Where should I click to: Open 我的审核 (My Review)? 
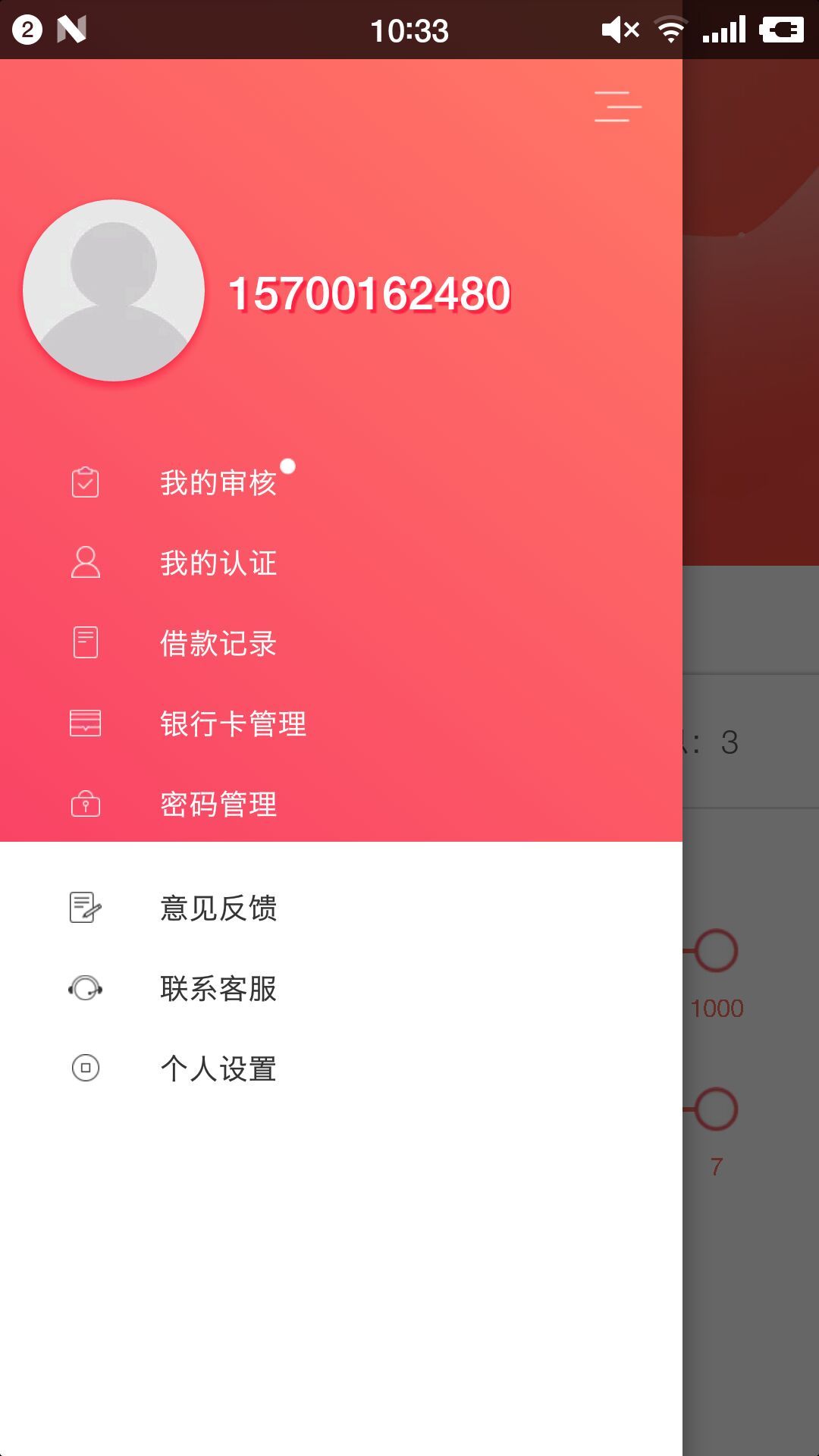[218, 483]
